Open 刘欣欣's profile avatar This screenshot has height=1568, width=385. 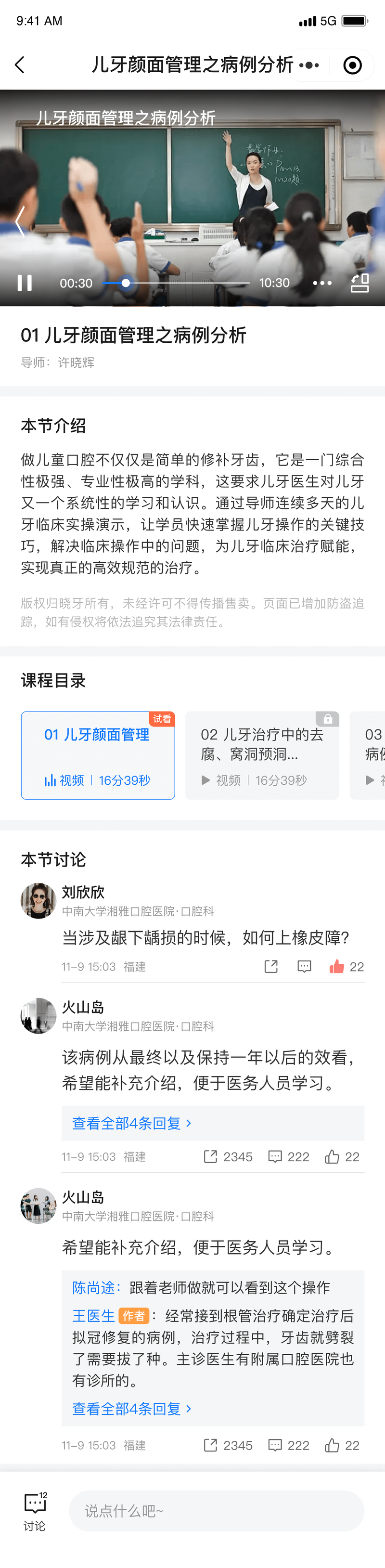[x=38, y=900]
